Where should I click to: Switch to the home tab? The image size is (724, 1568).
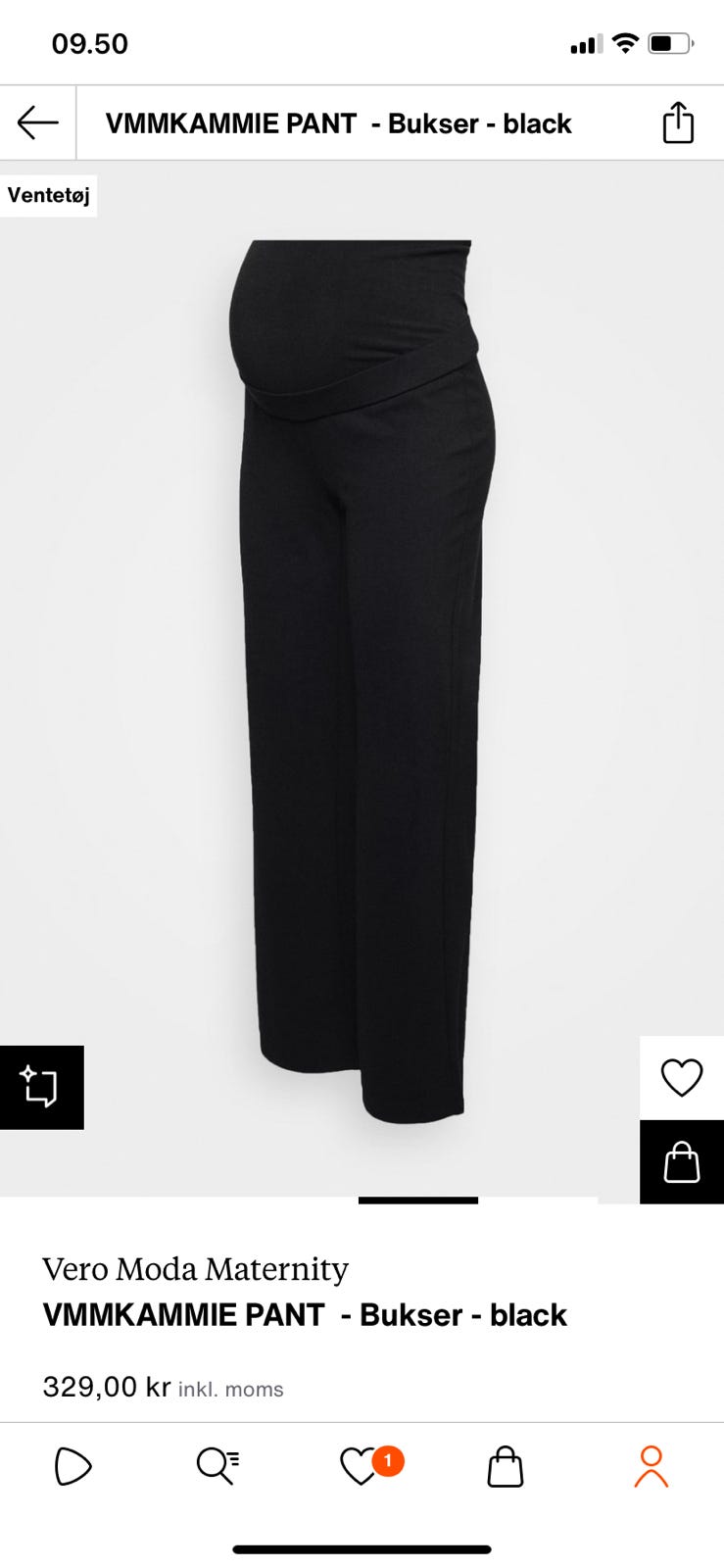click(x=72, y=1467)
